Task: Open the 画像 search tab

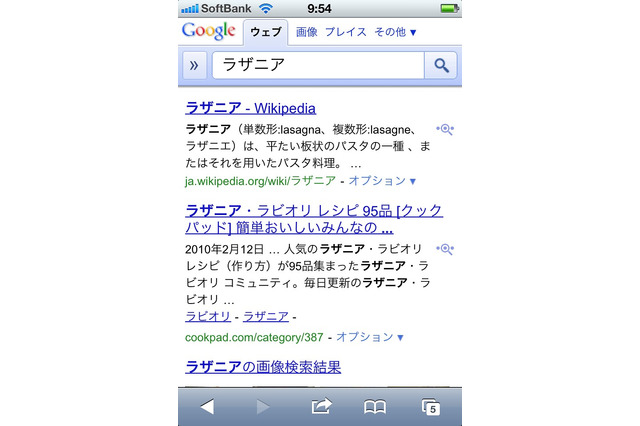Action: tap(306, 32)
